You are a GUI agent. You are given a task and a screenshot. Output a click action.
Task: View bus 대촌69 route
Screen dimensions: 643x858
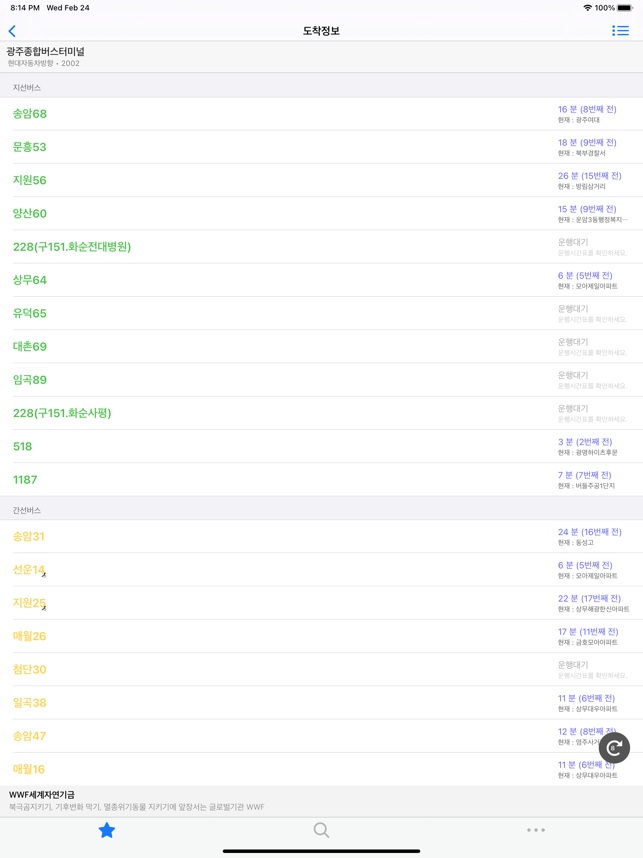tap(30, 346)
